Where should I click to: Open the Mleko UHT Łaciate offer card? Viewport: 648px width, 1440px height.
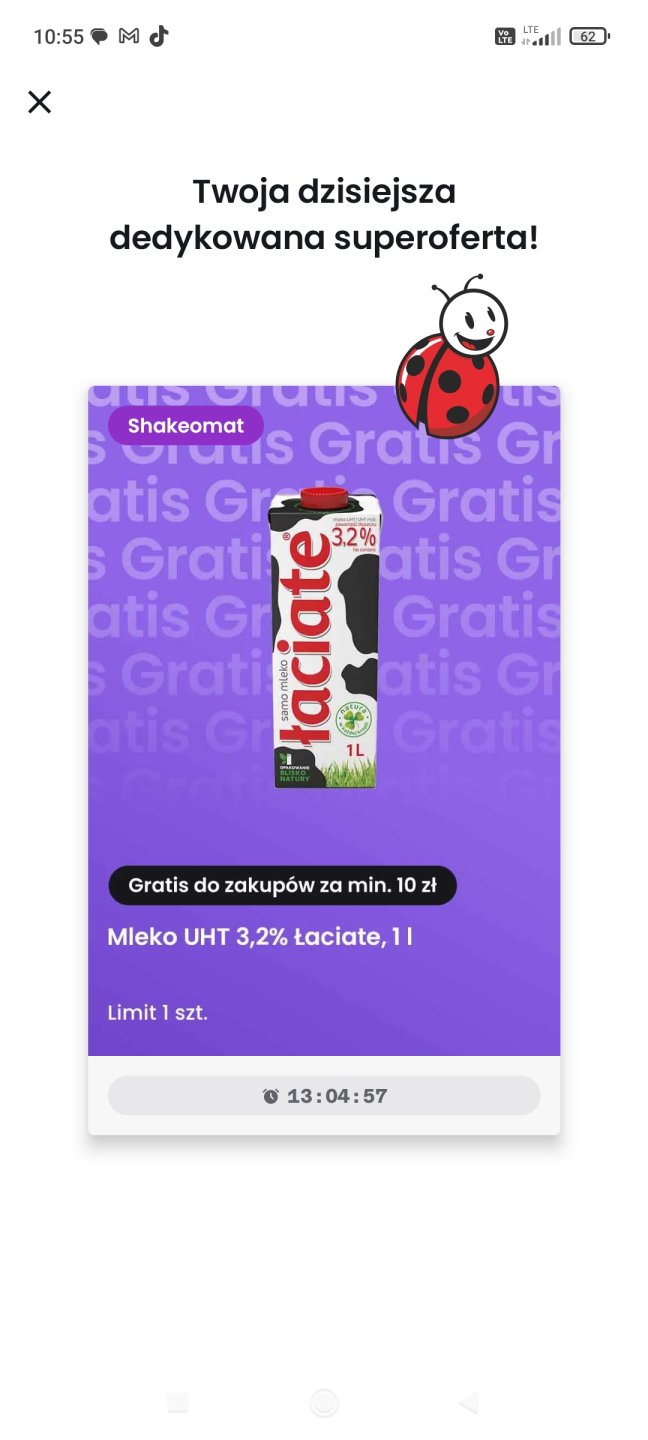click(323, 720)
